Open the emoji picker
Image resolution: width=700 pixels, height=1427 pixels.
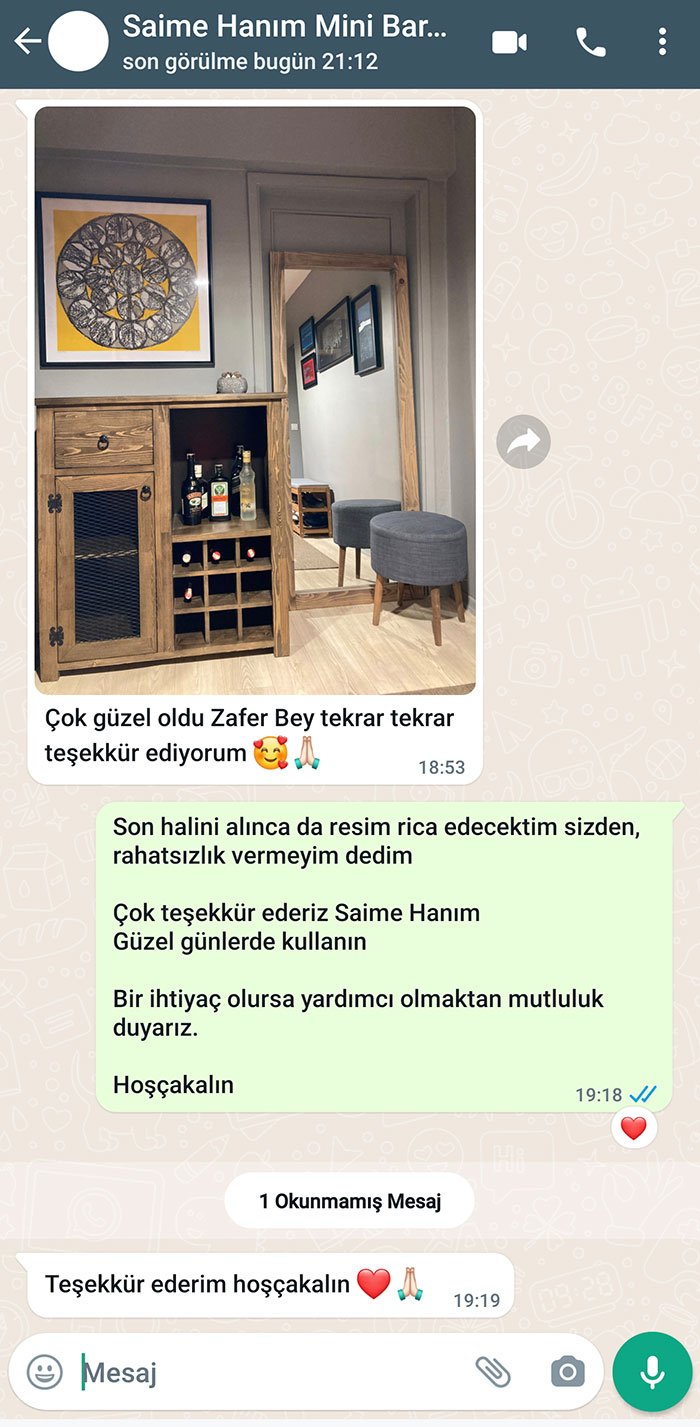[44, 1372]
